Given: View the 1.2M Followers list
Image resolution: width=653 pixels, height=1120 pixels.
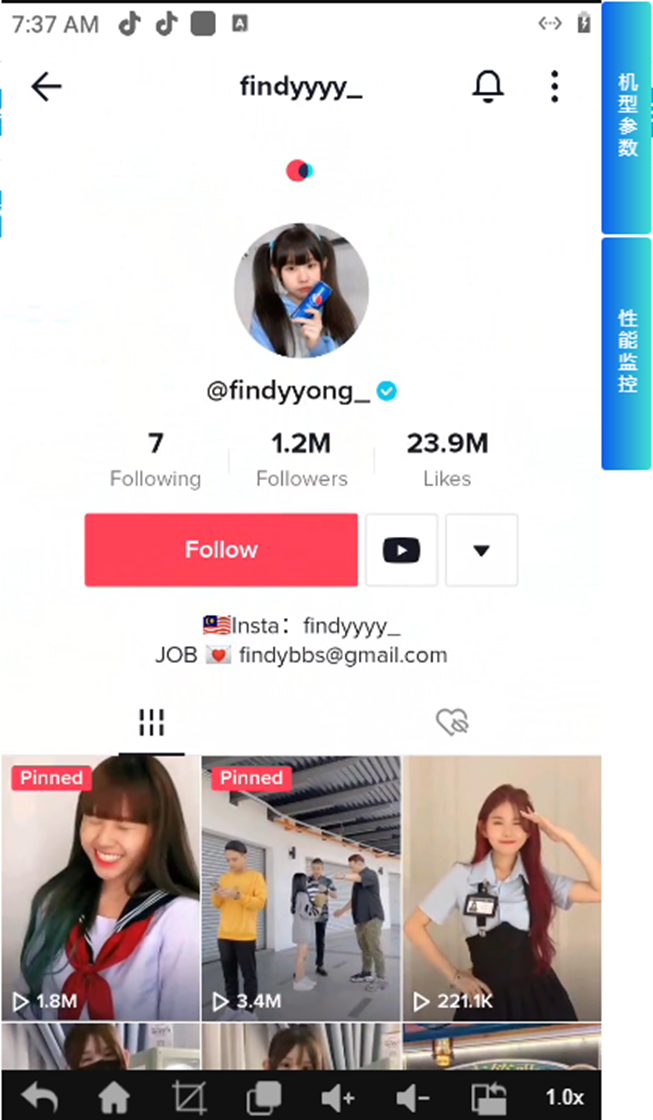Looking at the screenshot, I should tap(301, 459).
